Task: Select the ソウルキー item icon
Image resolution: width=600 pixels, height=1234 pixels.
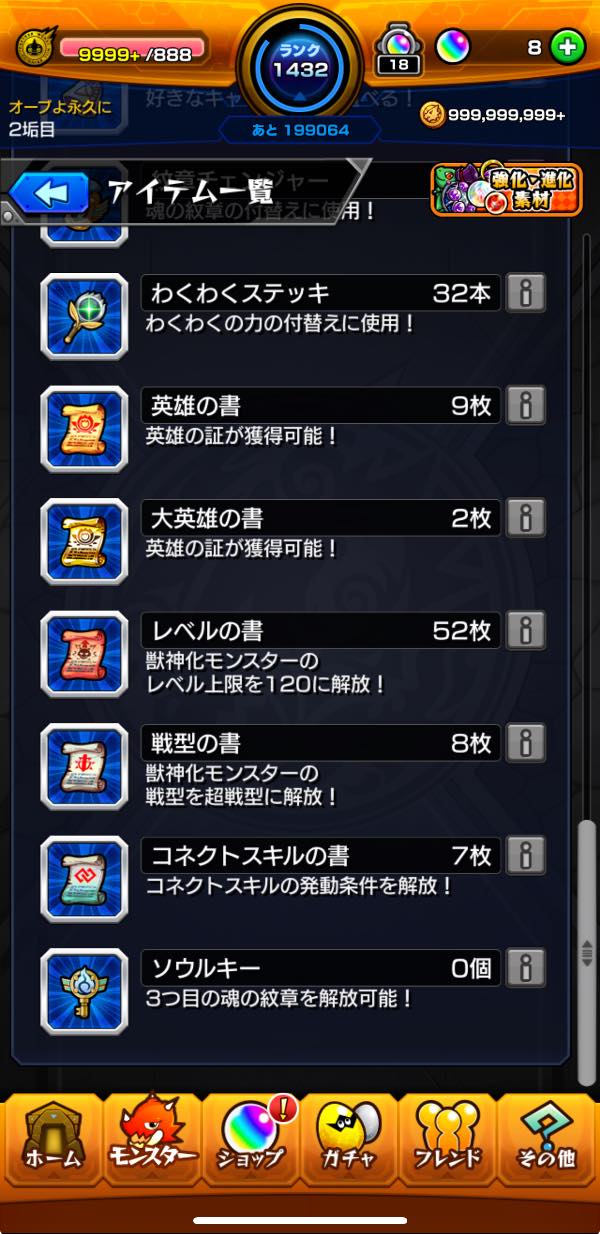Action: (84, 991)
